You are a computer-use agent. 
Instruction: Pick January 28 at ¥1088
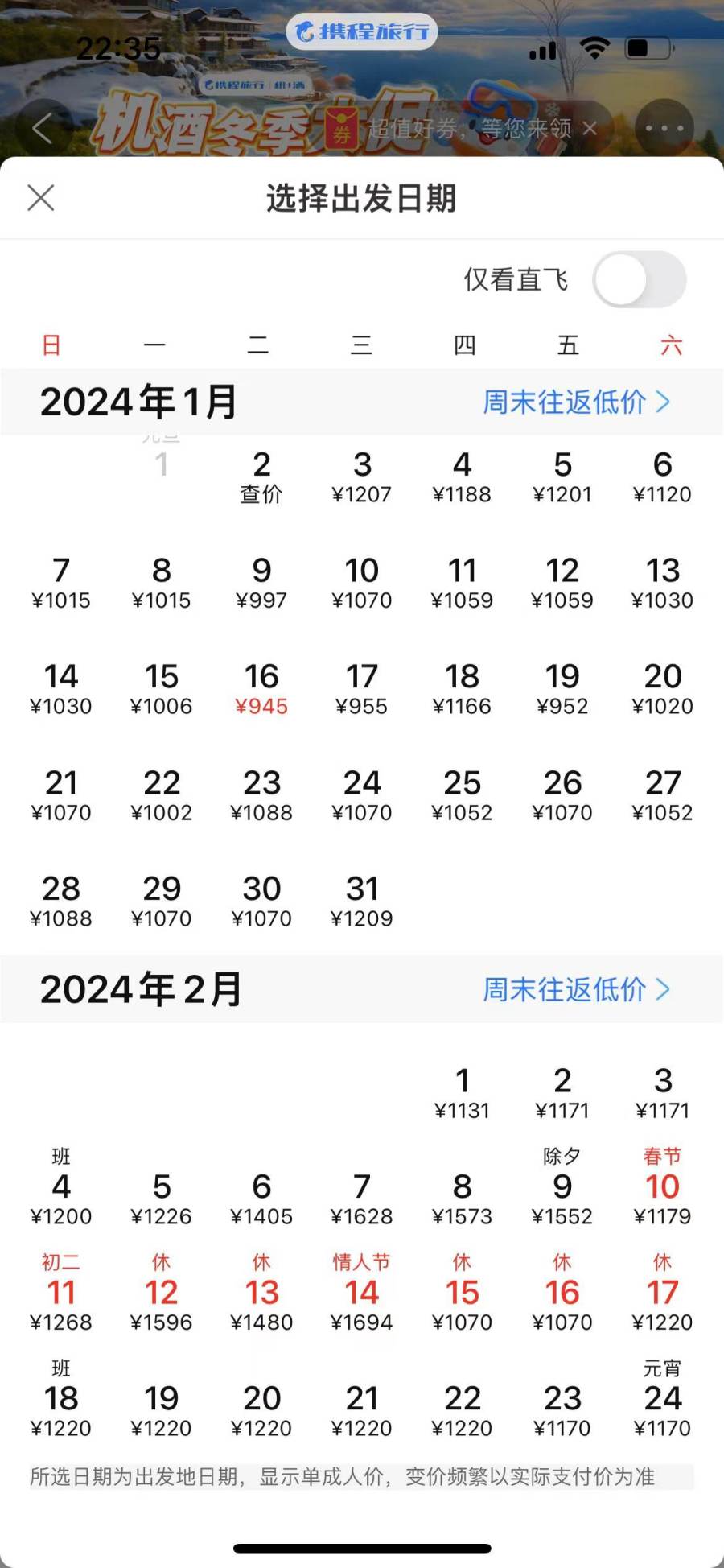pyautogui.click(x=61, y=902)
